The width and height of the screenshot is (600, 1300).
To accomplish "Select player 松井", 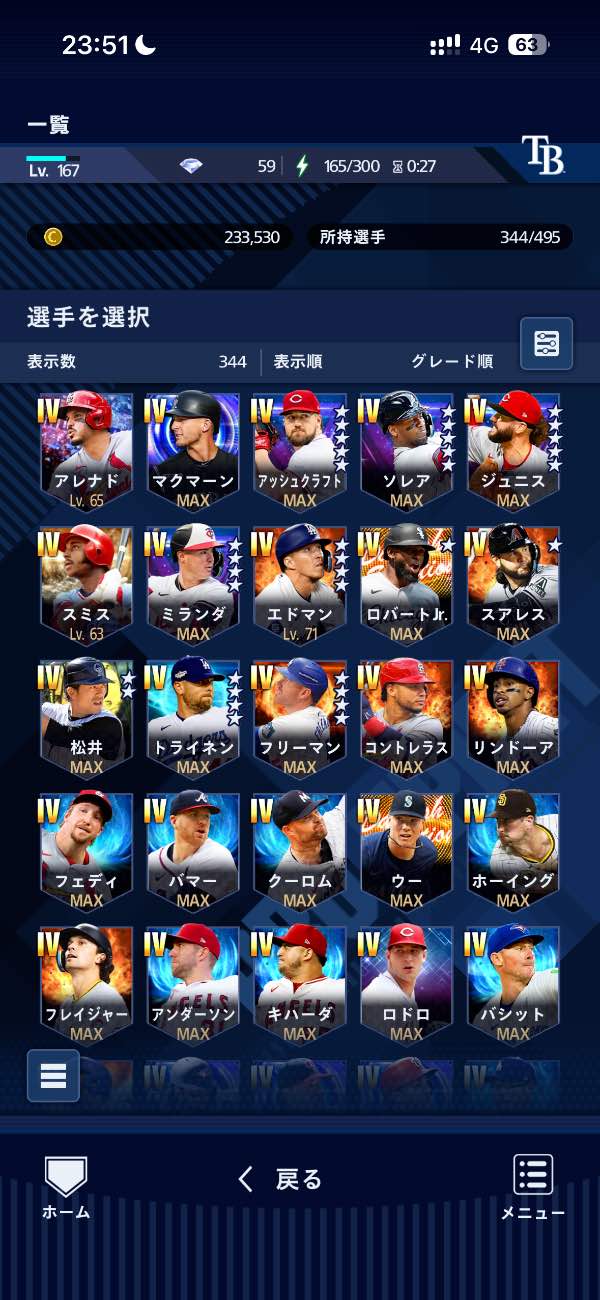I will coord(86,718).
